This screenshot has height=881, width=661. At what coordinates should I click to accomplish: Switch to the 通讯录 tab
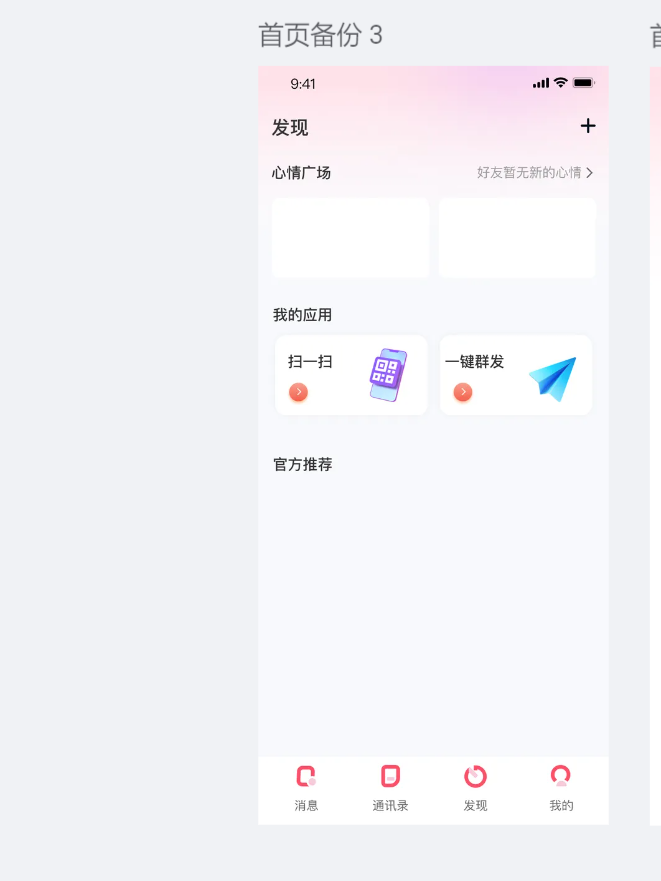tap(390, 788)
